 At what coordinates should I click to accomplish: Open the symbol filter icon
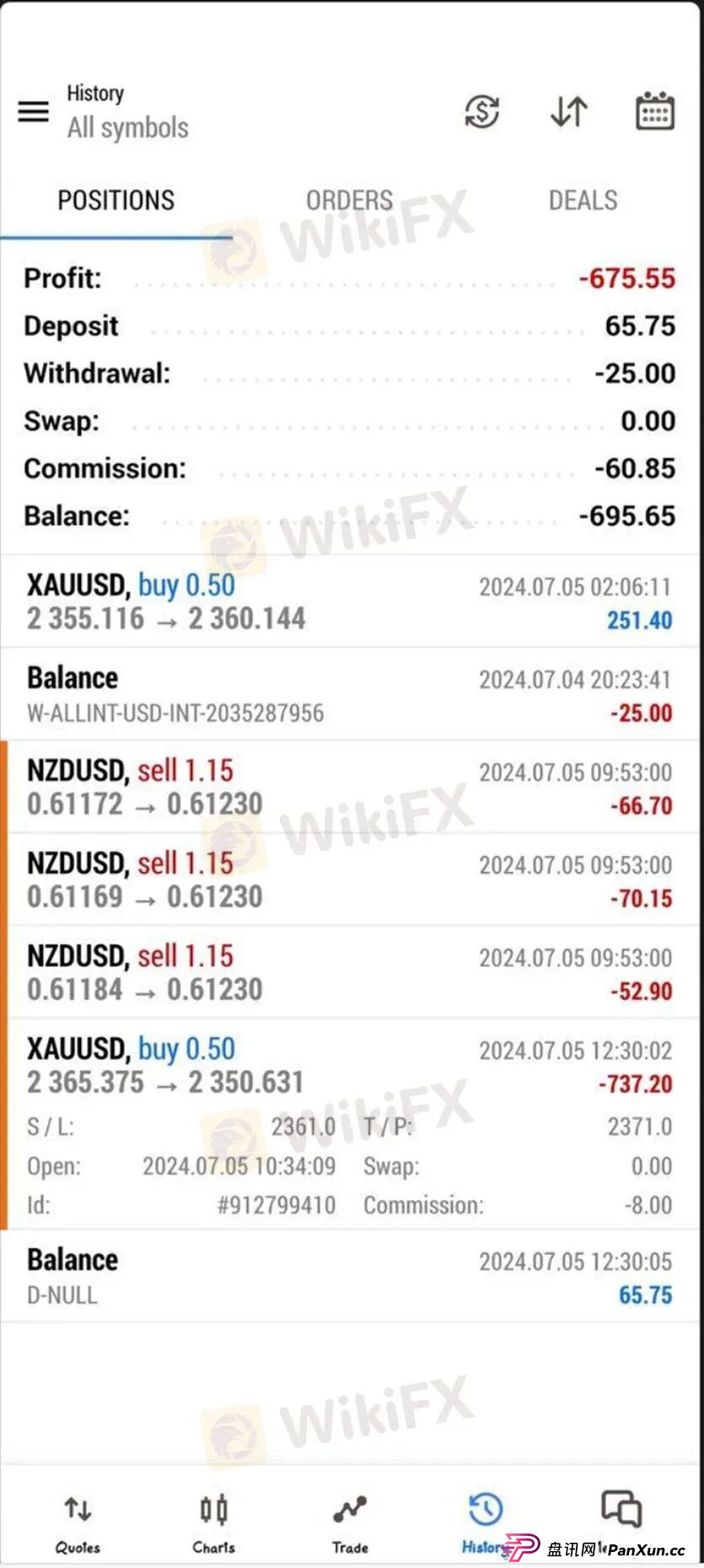482,111
